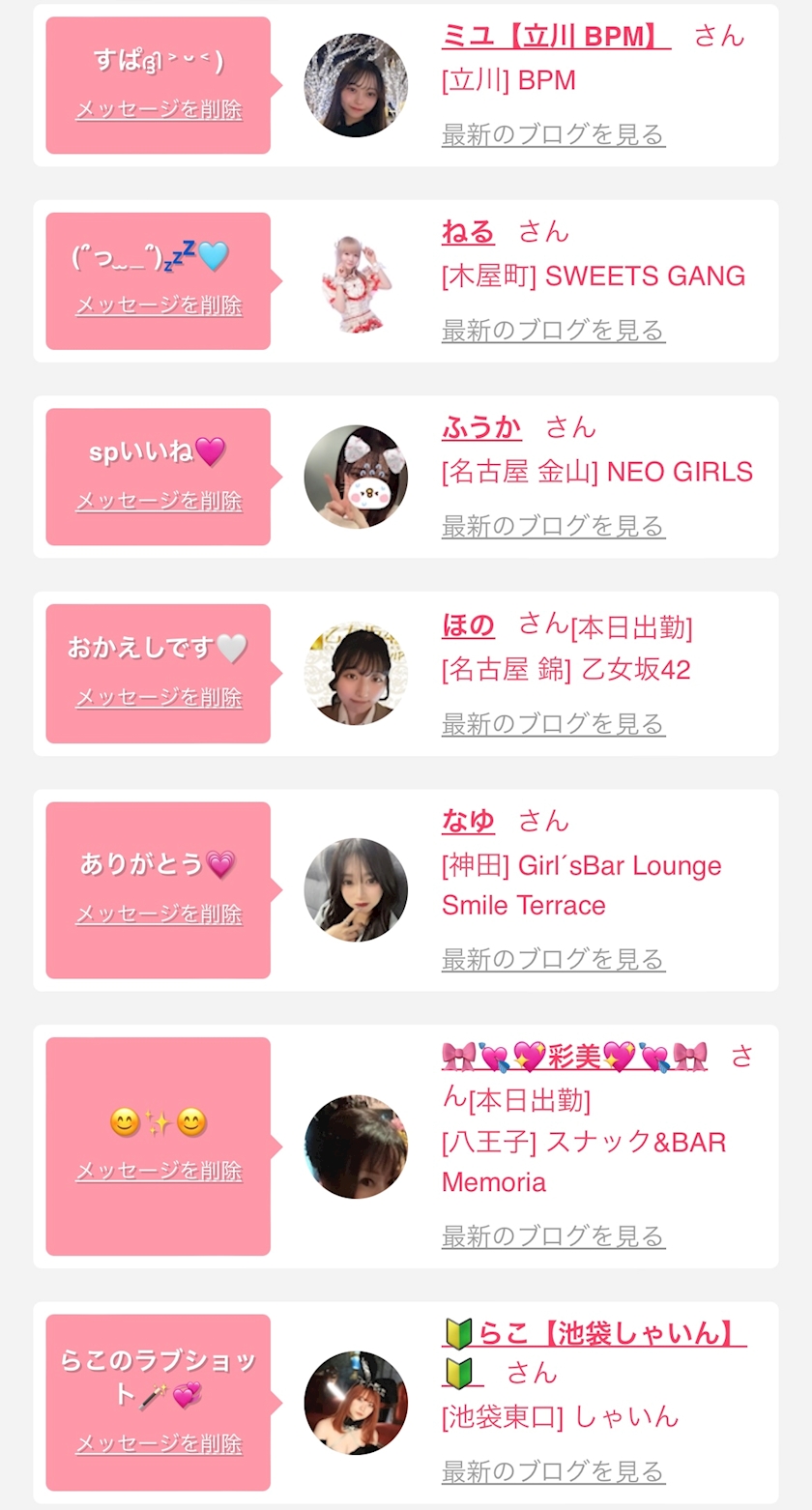The image size is (812, 1510).
Task: Delete the すぱ message from ミユ
Action: click(x=159, y=110)
